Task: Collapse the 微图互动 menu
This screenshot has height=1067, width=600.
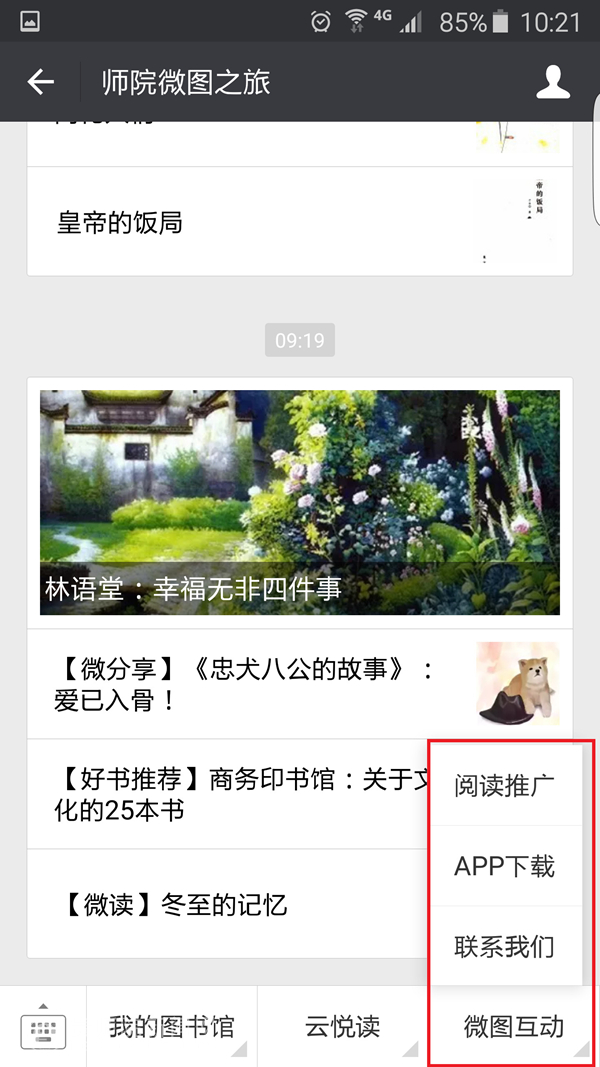Action: pyautogui.click(x=514, y=1027)
